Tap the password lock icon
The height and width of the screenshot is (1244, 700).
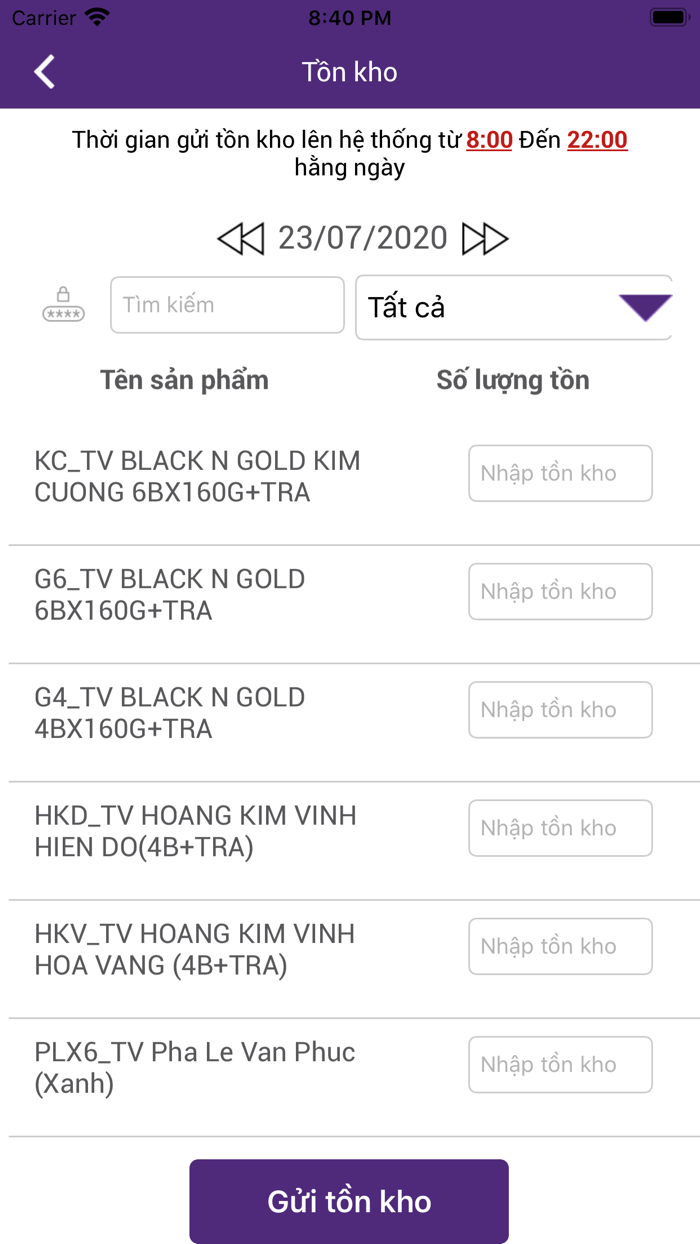(x=63, y=305)
